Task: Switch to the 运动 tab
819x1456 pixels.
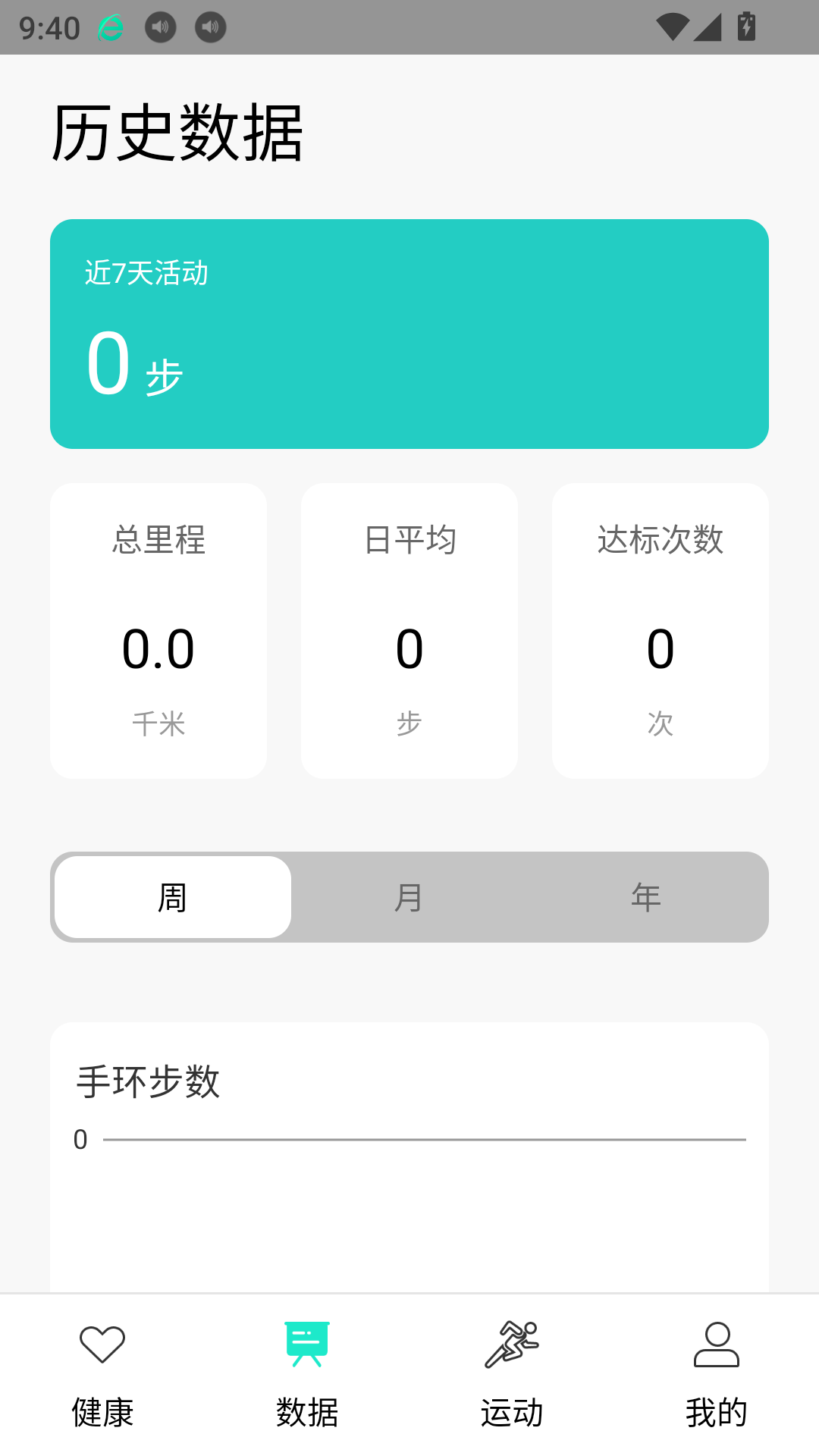Action: 512,1374
